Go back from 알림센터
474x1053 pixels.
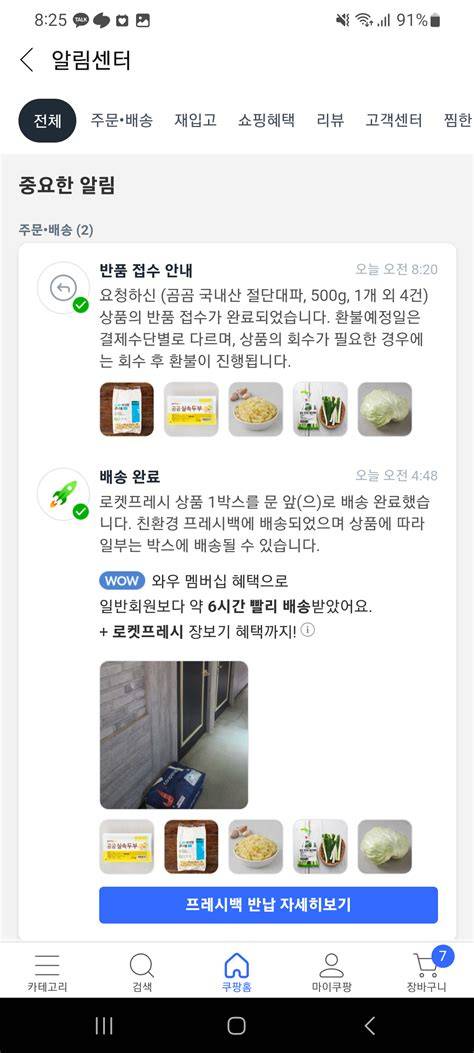(27, 60)
